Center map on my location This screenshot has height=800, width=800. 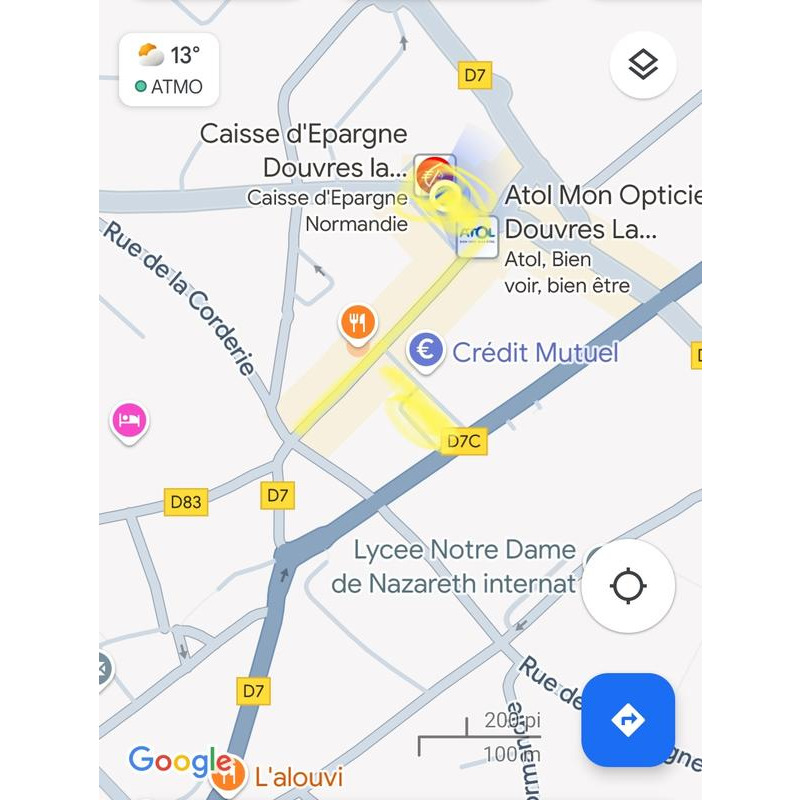628,586
